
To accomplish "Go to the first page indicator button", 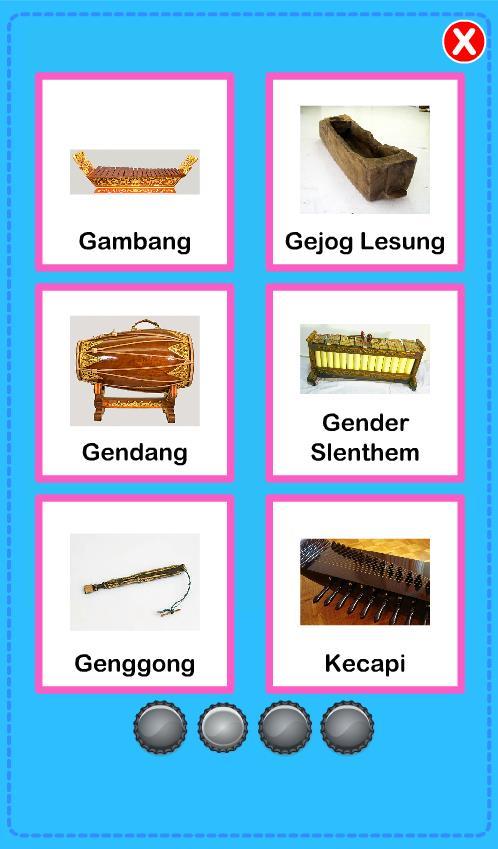I will [x=160, y=727].
